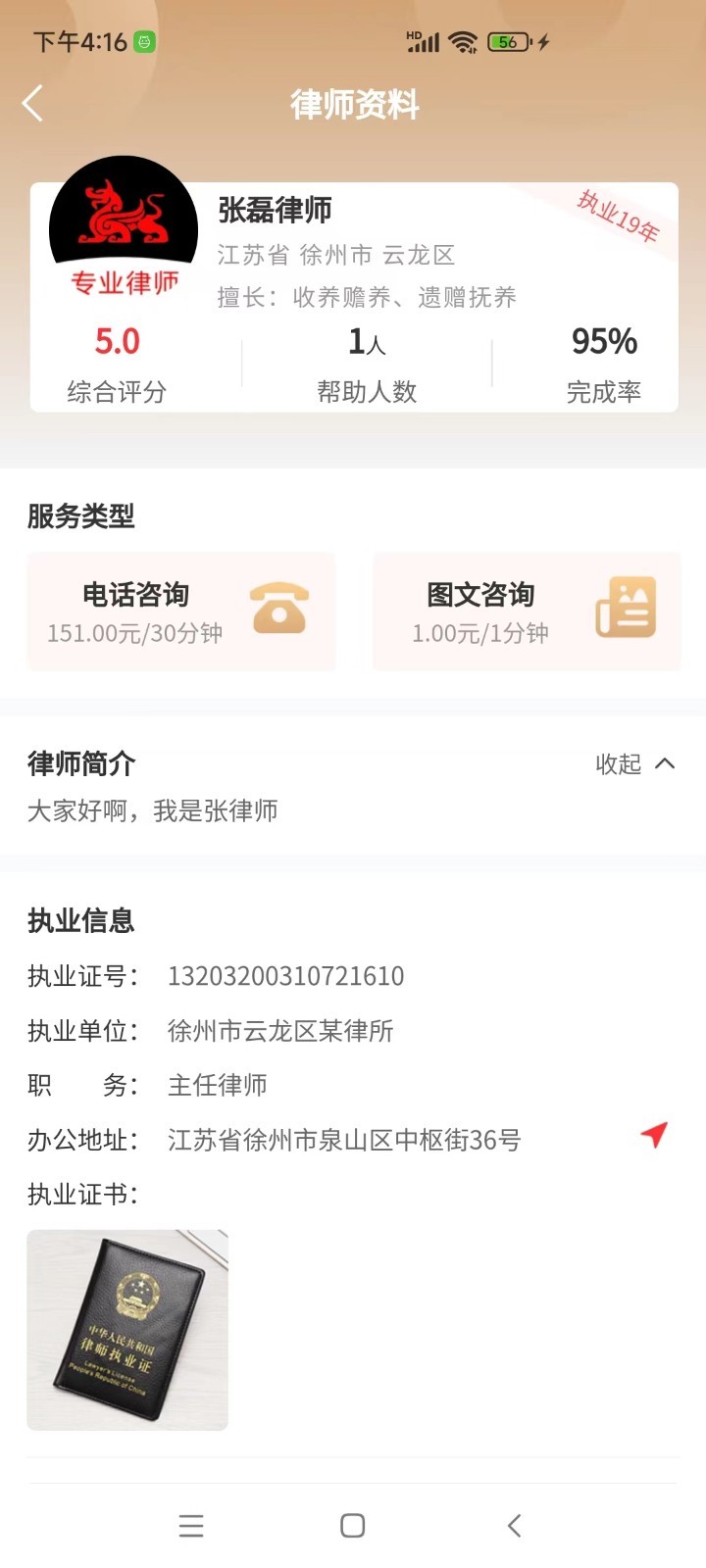This screenshot has height=1568, width=706.
Task: Open navigation to the office address
Action: coord(654,1135)
